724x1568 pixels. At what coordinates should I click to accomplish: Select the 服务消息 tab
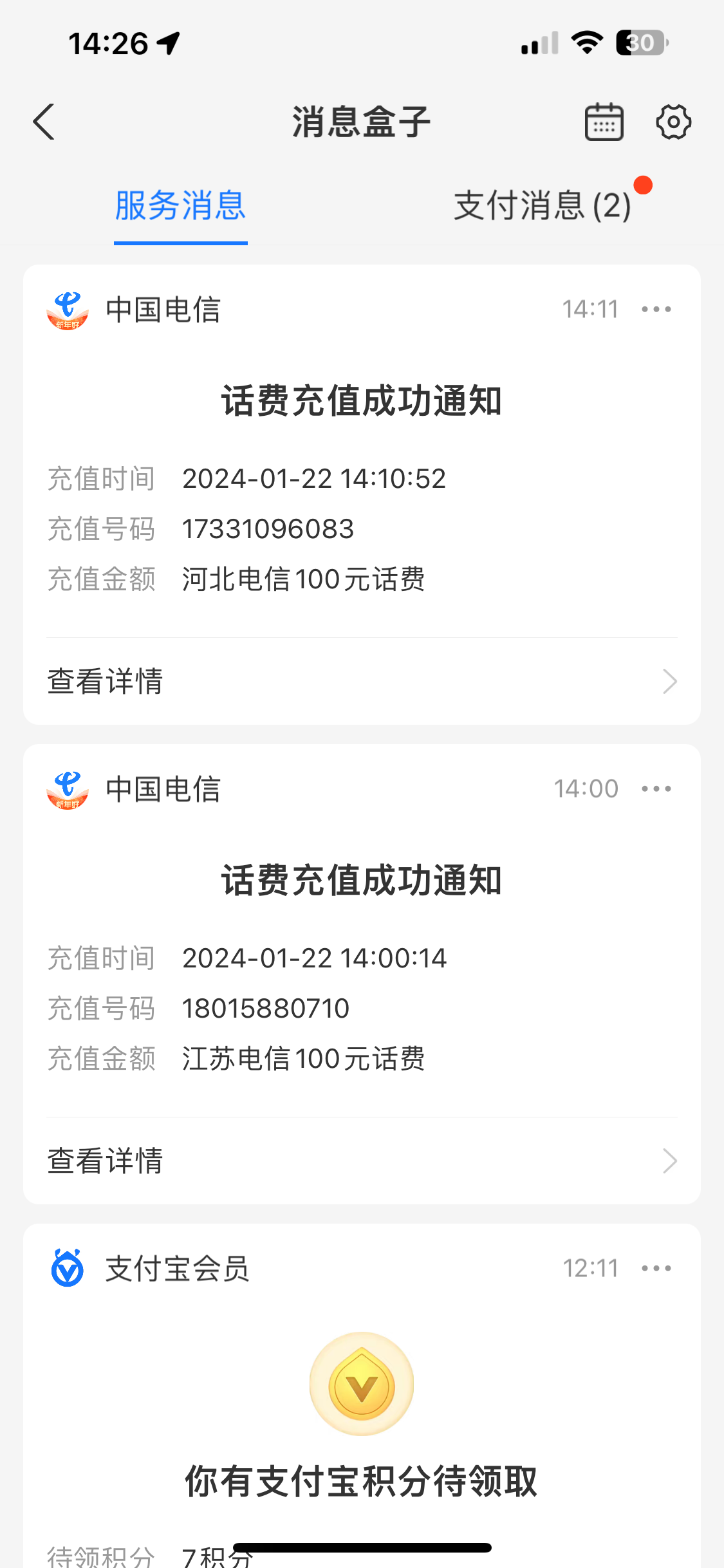(x=180, y=206)
